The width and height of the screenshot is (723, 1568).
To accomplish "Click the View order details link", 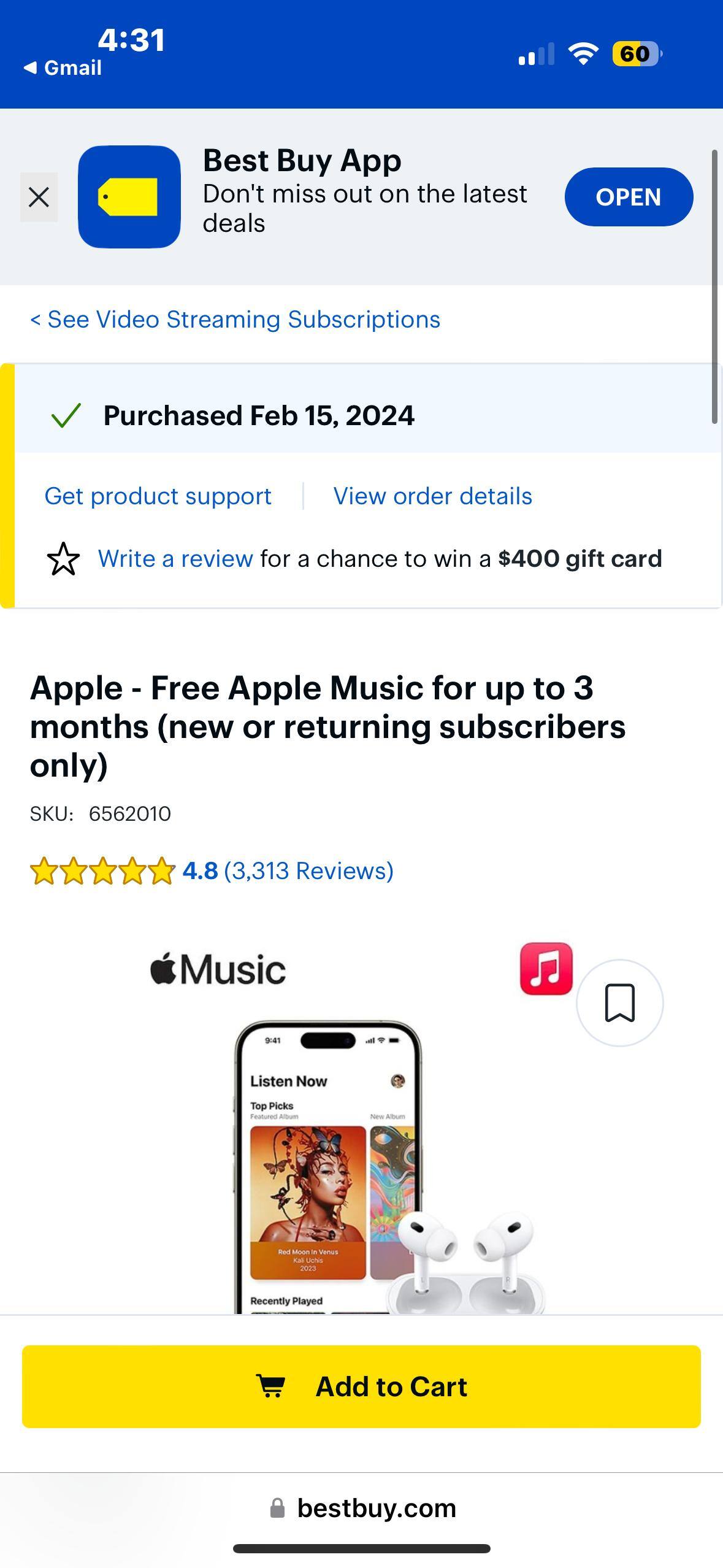I will click(x=431, y=496).
